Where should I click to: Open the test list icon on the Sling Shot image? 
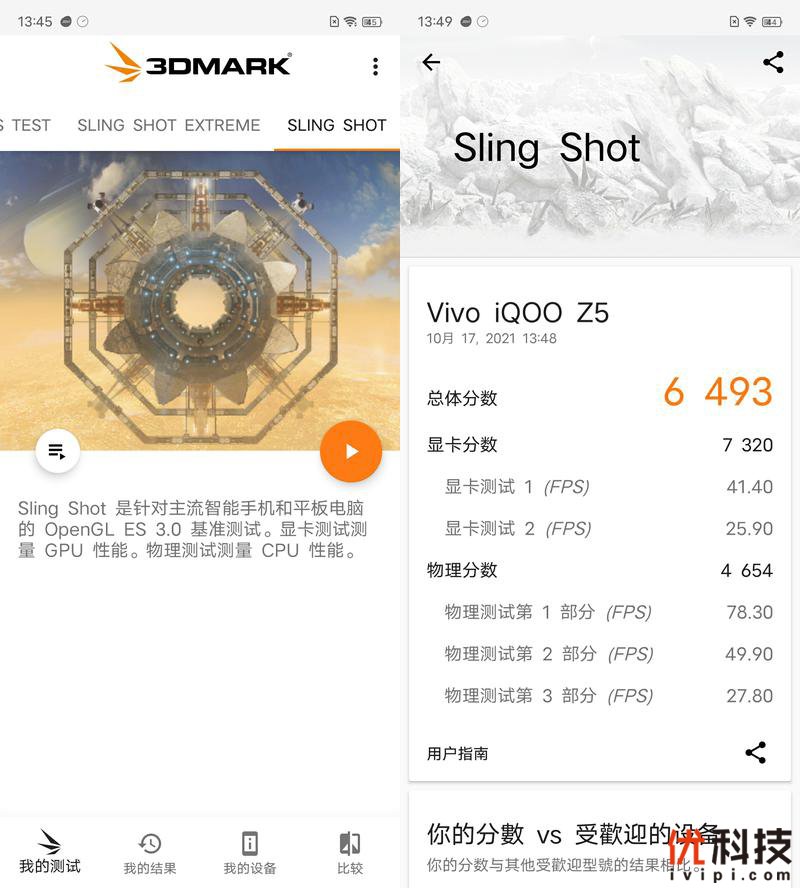(58, 452)
